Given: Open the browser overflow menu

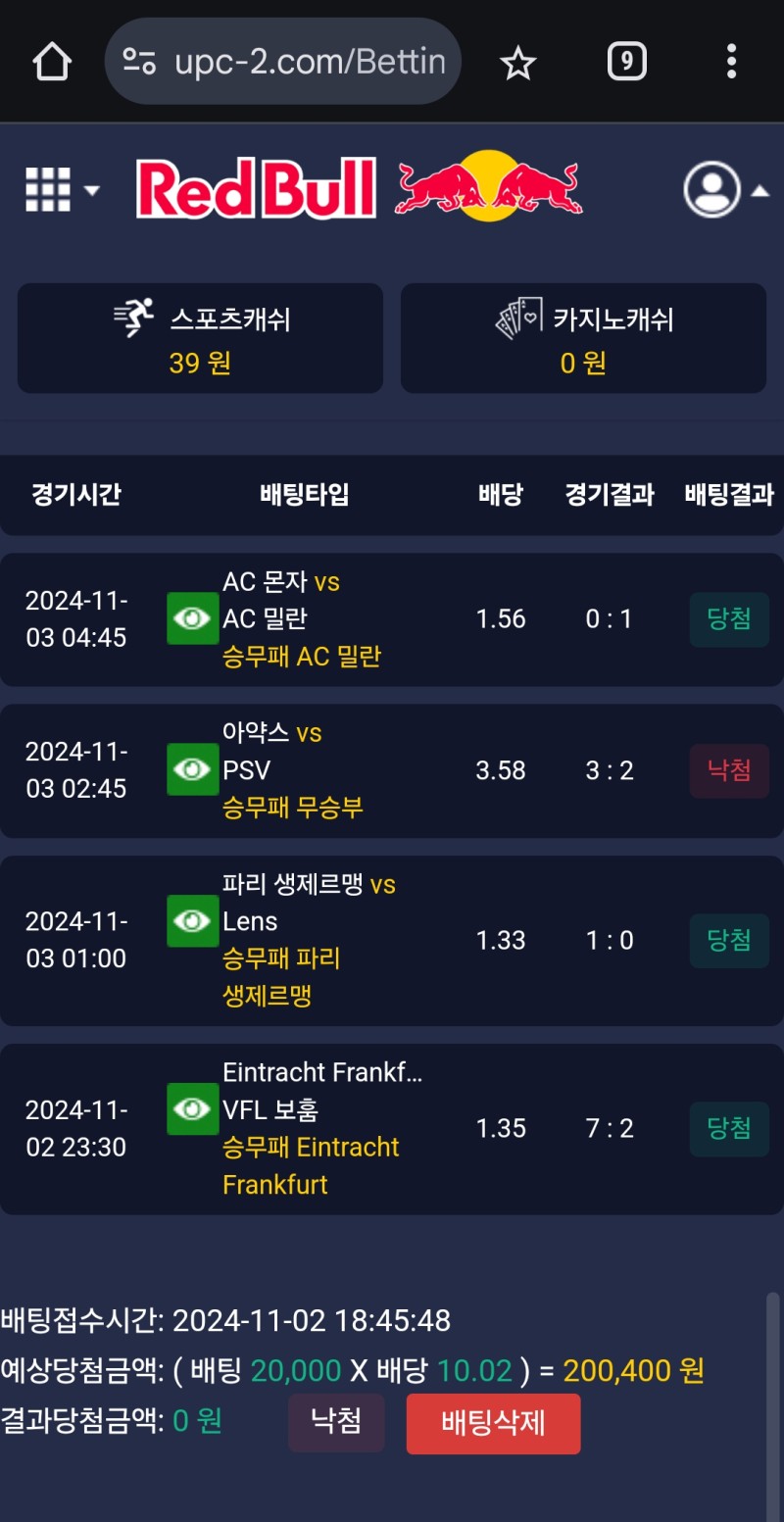Looking at the screenshot, I should point(731,62).
